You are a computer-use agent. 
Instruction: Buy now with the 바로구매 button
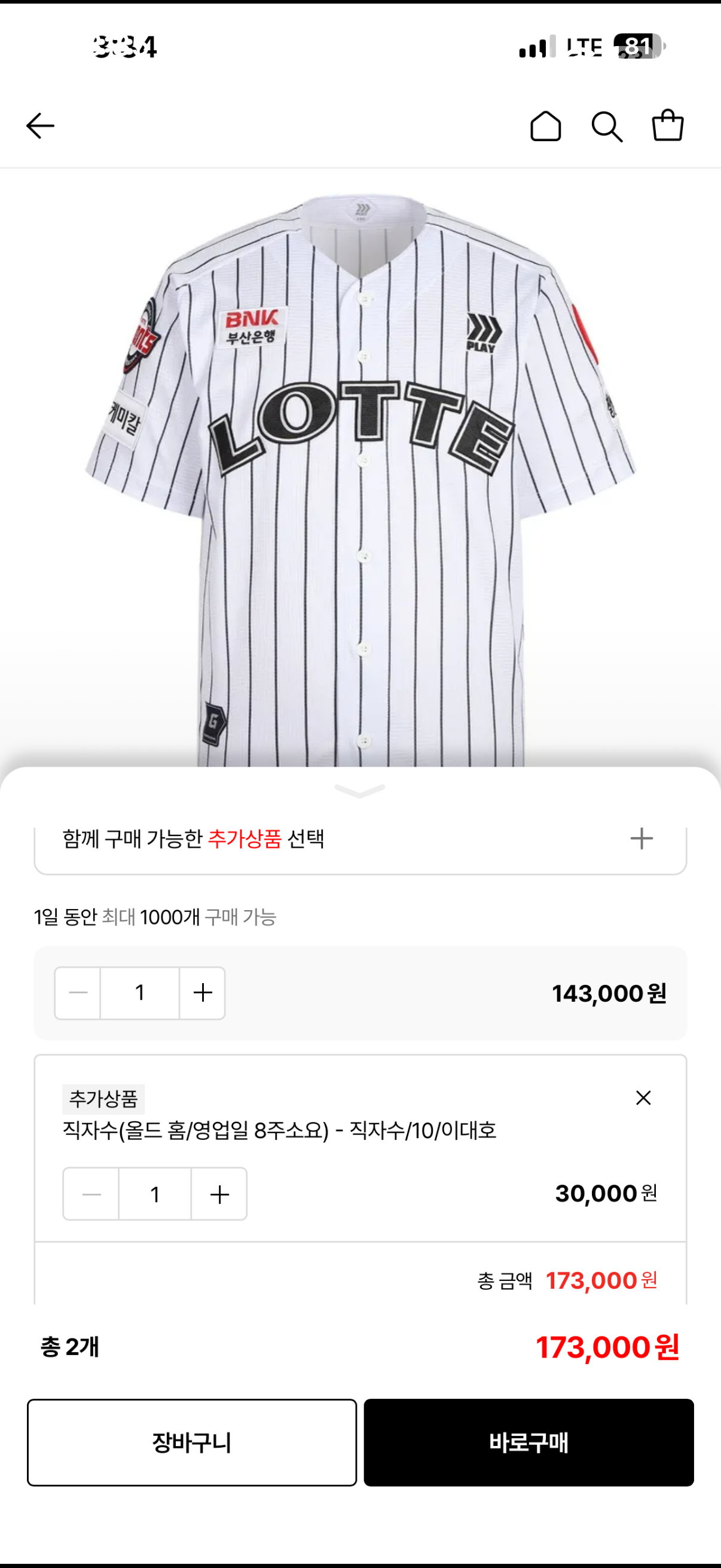528,1442
